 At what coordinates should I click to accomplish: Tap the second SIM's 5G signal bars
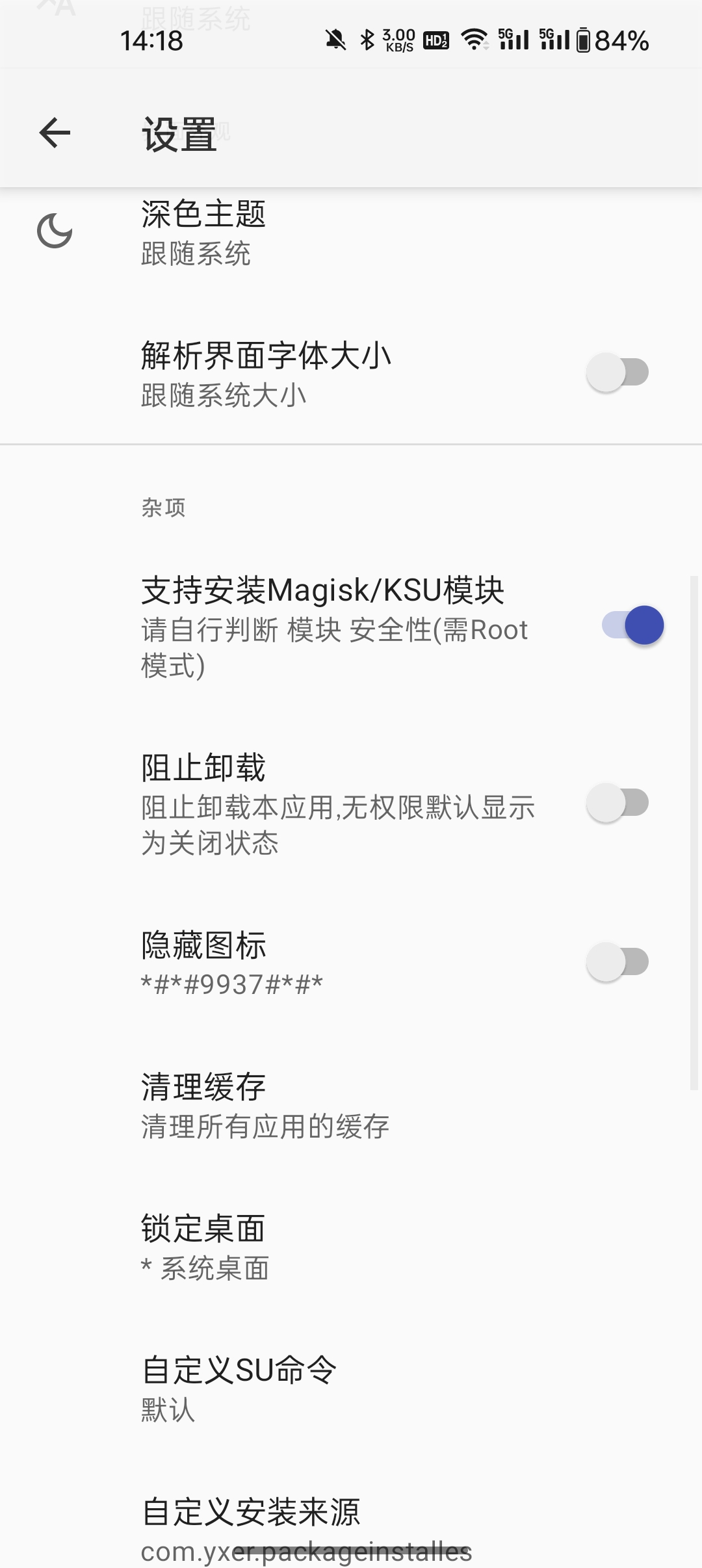click(556, 40)
